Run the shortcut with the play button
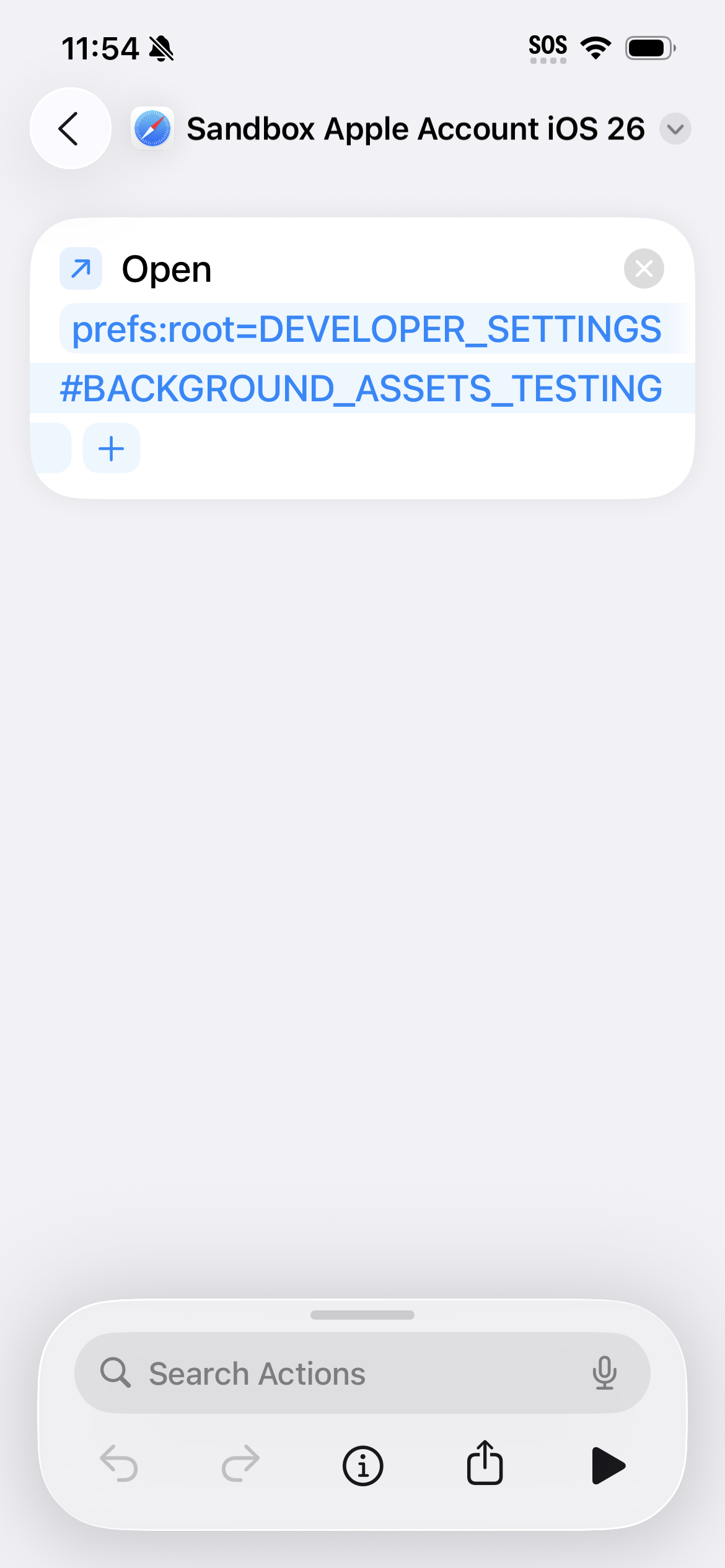The width and height of the screenshot is (725, 1568). coord(608,1466)
